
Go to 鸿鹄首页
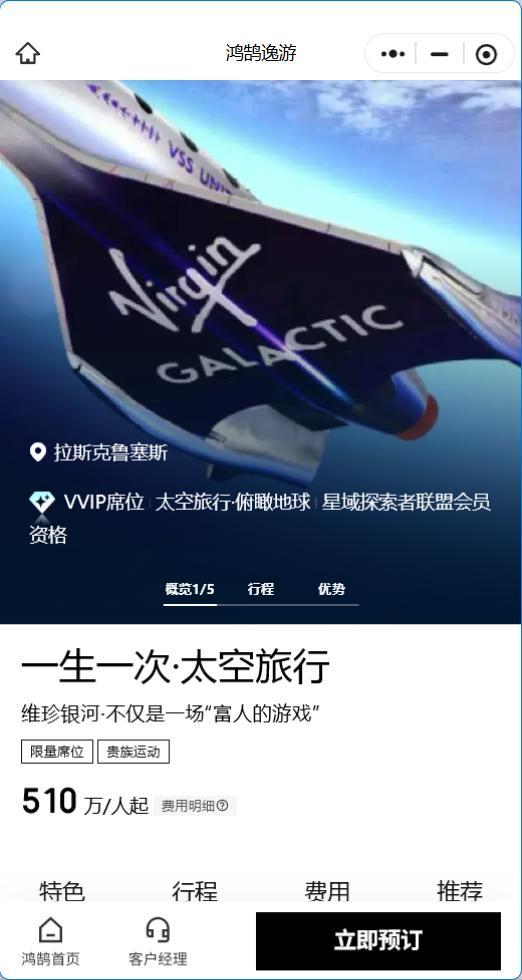pyautogui.click(x=51, y=941)
